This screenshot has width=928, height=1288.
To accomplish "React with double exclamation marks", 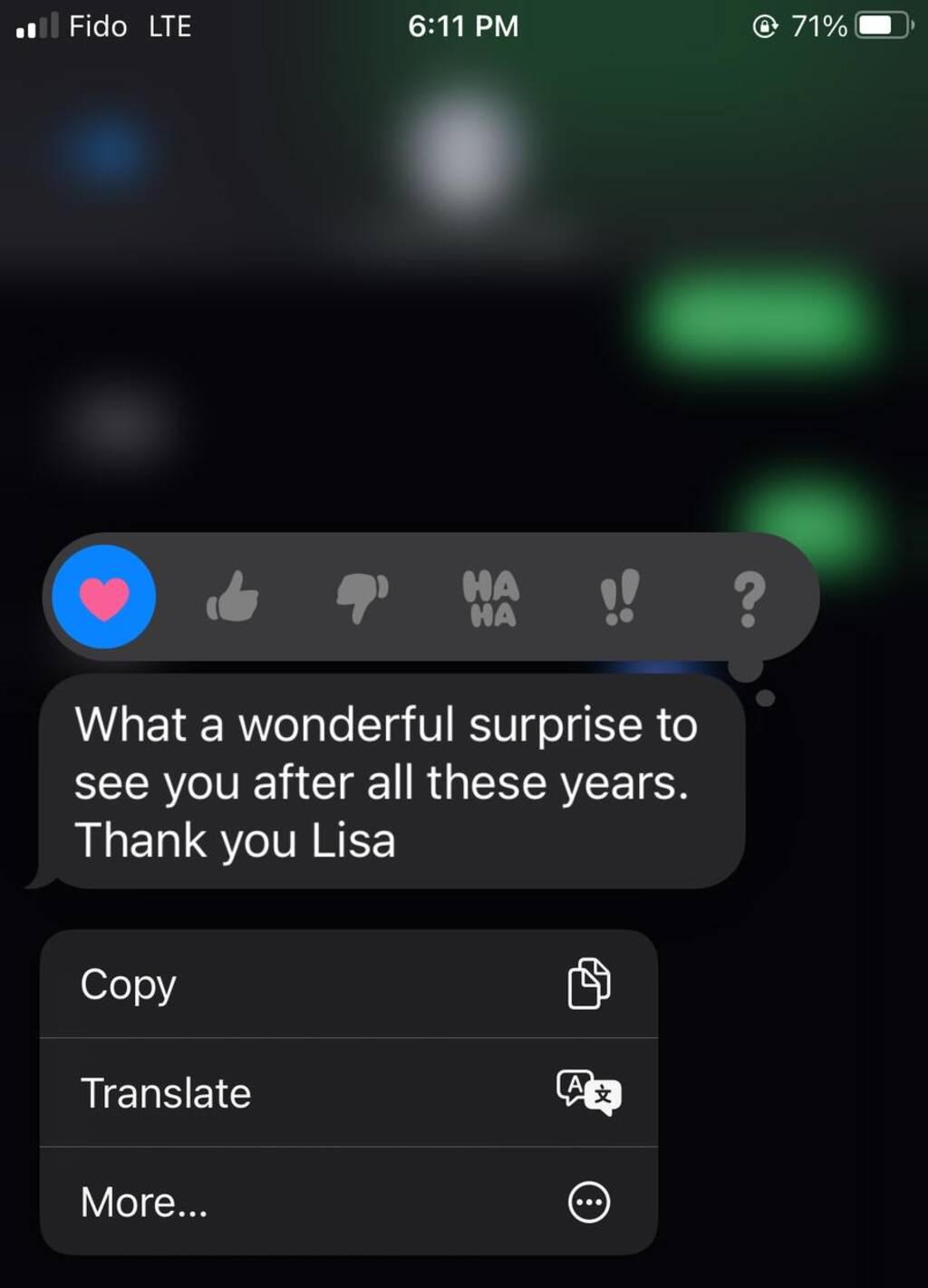I will pos(620,597).
